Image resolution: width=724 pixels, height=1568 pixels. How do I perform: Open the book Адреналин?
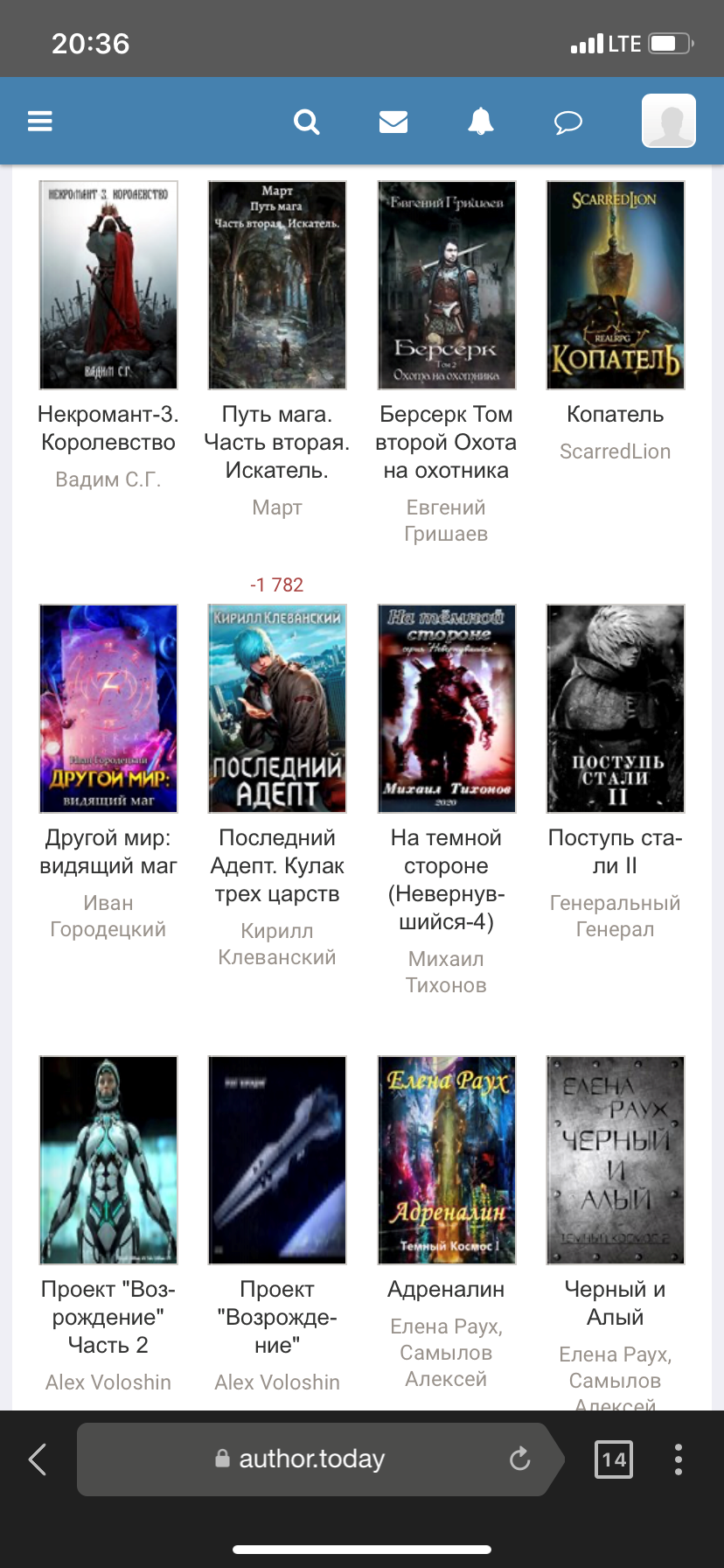pyautogui.click(x=446, y=1160)
